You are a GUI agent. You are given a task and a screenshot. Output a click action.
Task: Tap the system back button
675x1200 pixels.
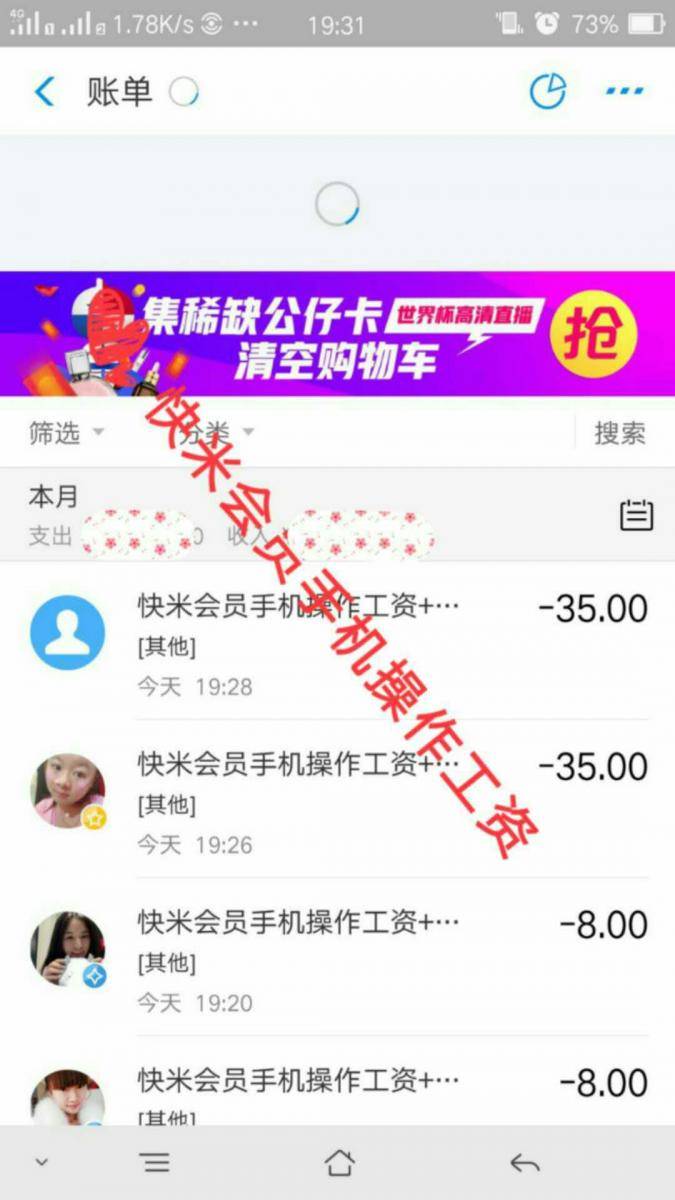(524, 1162)
